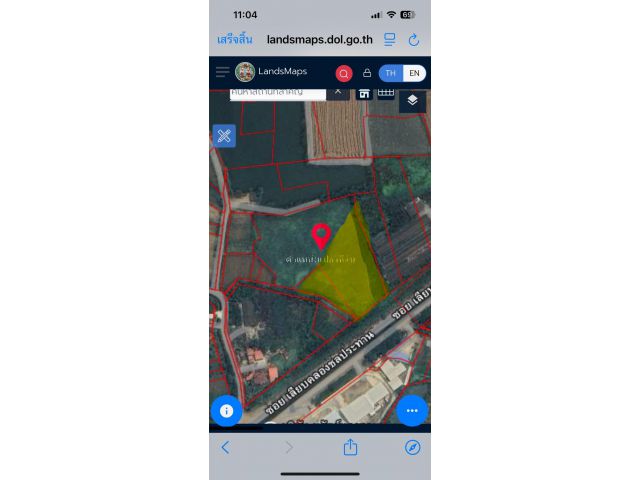
Task: Go back in browser
Action: pyautogui.click(x=225, y=447)
